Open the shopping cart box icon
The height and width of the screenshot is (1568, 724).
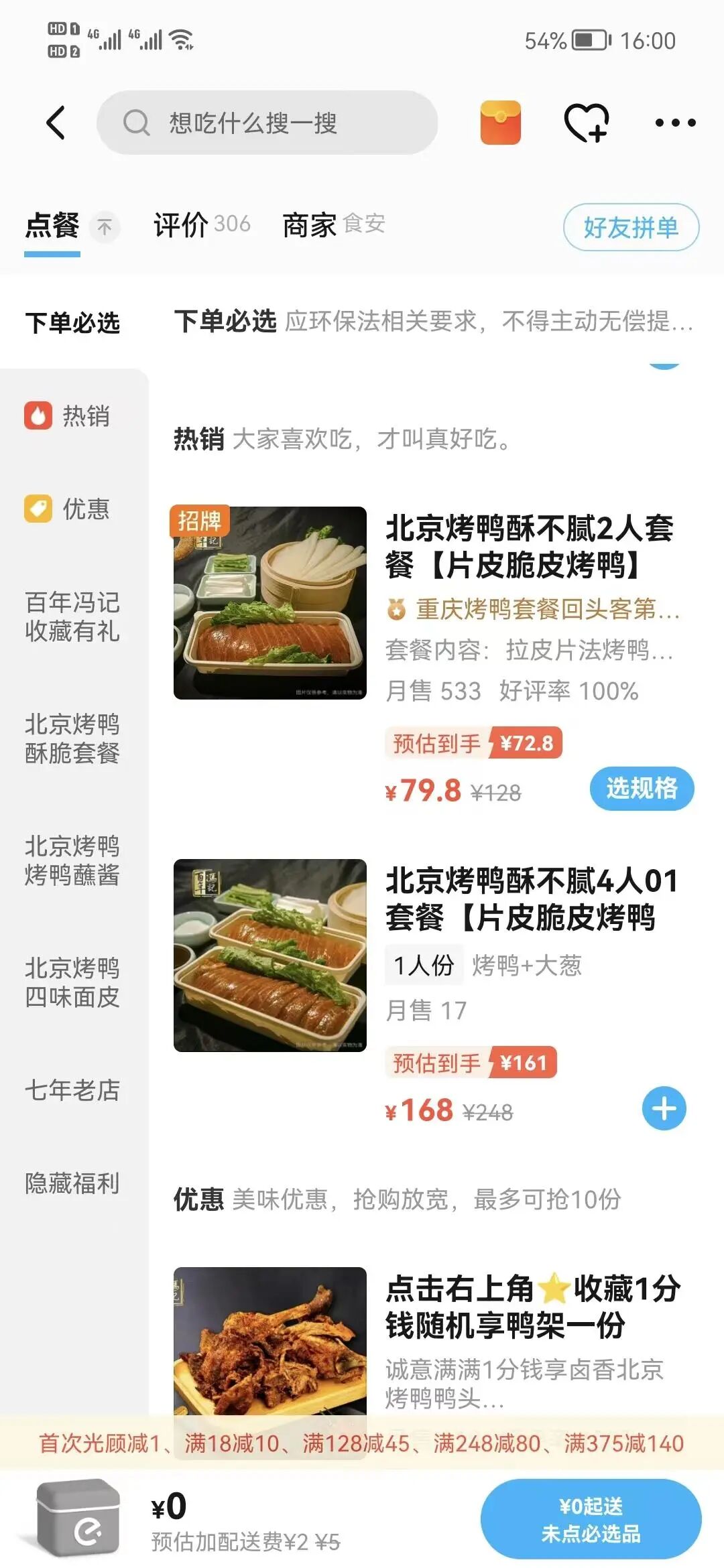coord(79,1517)
